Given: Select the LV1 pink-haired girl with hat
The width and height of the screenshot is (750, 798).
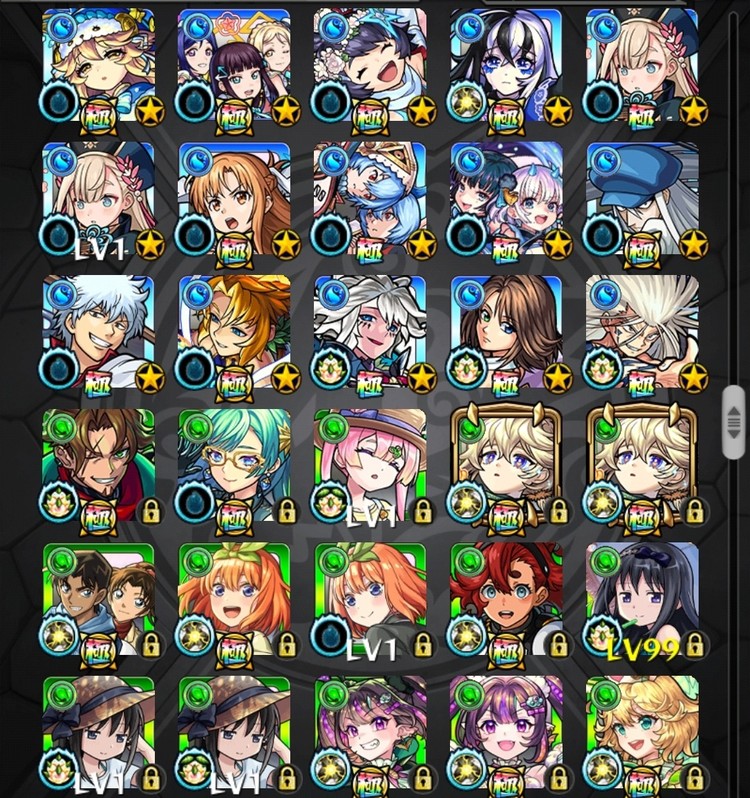Looking at the screenshot, I should [370, 464].
